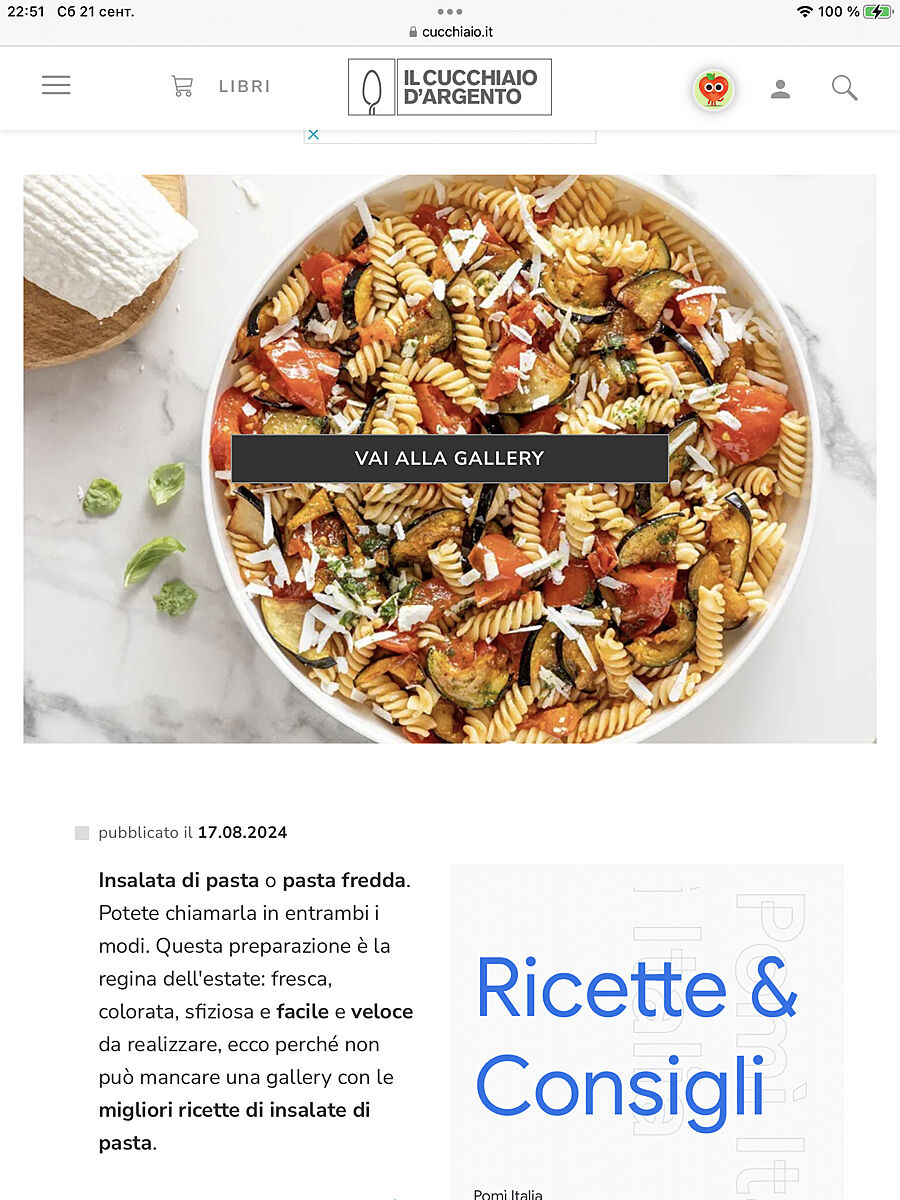Open the Il Cucchiaio d'Argento homepage
Image resolution: width=900 pixels, height=1200 pixels.
[x=450, y=87]
